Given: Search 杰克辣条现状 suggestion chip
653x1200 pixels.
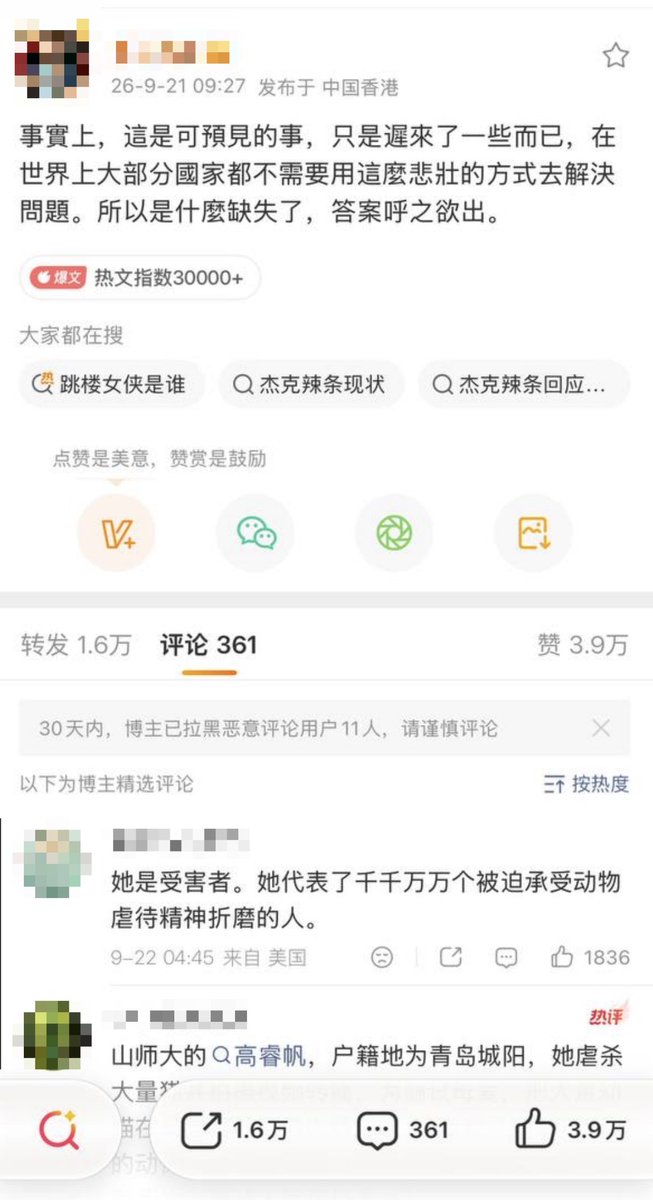Looking at the screenshot, I should (x=310, y=385).
